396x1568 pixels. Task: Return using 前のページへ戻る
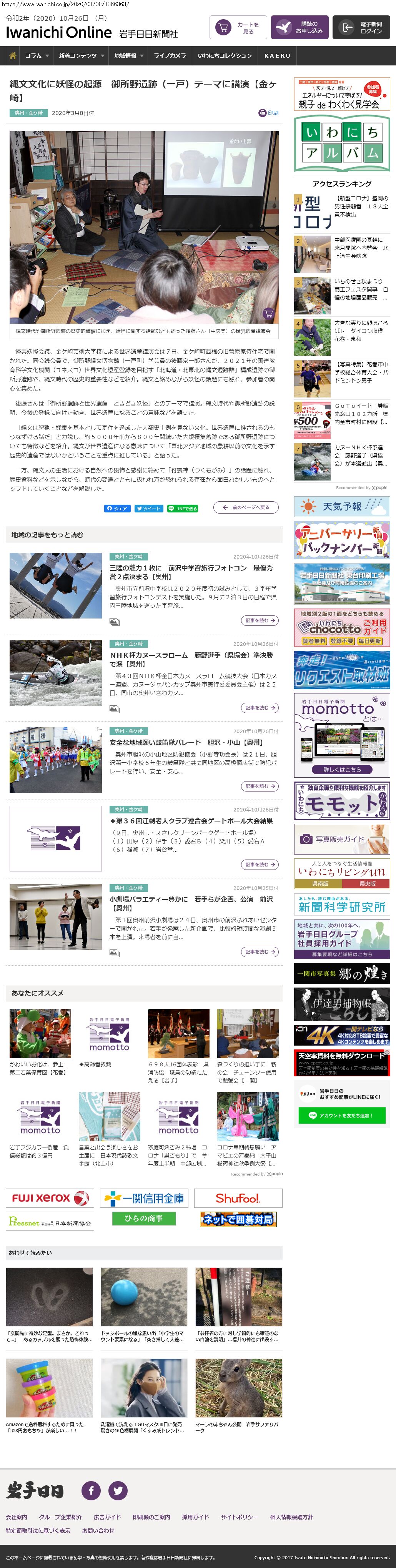[x=246, y=508]
